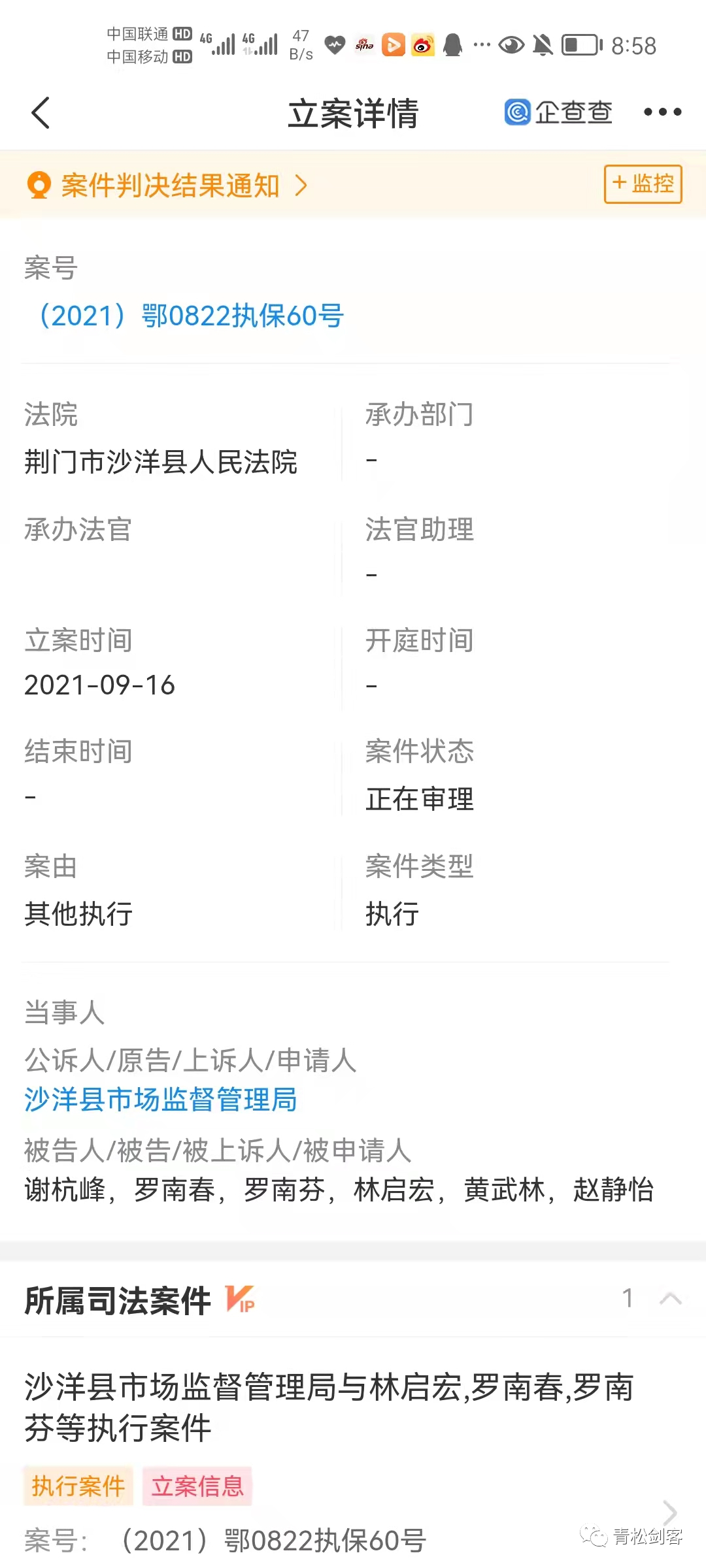
Task: Tap the +监控 button
Action: pos(643,184)
